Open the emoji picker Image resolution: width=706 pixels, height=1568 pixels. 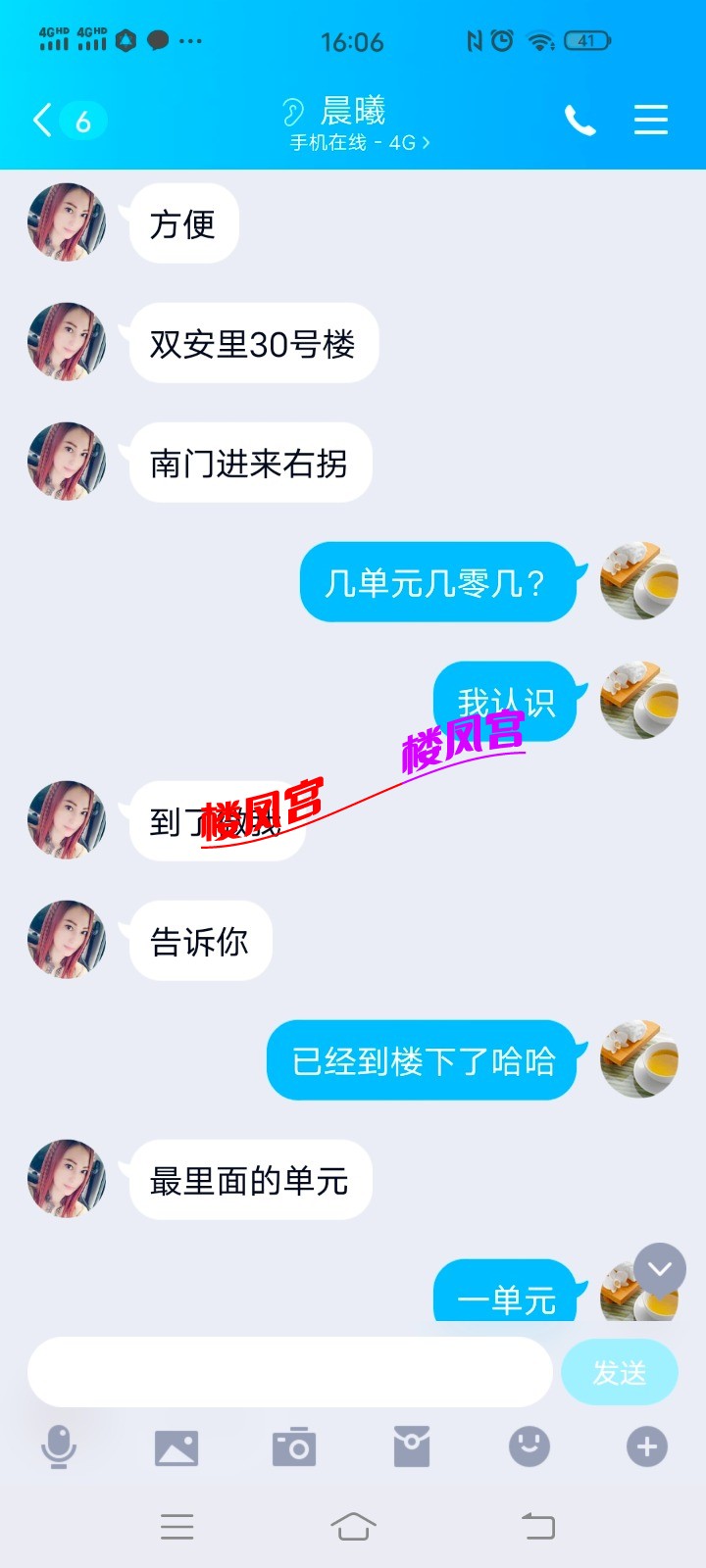pos(529,1446)
